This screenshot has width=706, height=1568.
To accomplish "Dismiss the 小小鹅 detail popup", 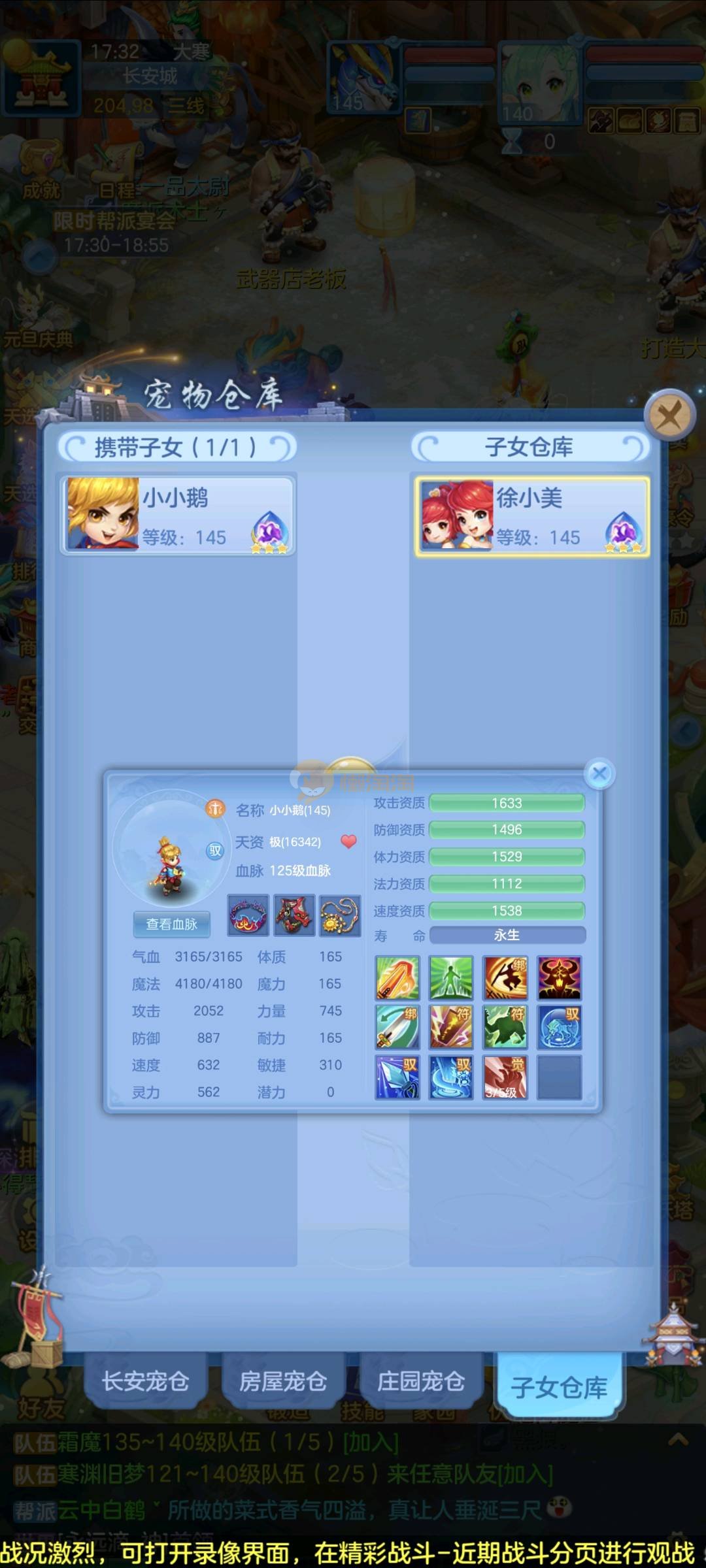I will coord(599,774).
